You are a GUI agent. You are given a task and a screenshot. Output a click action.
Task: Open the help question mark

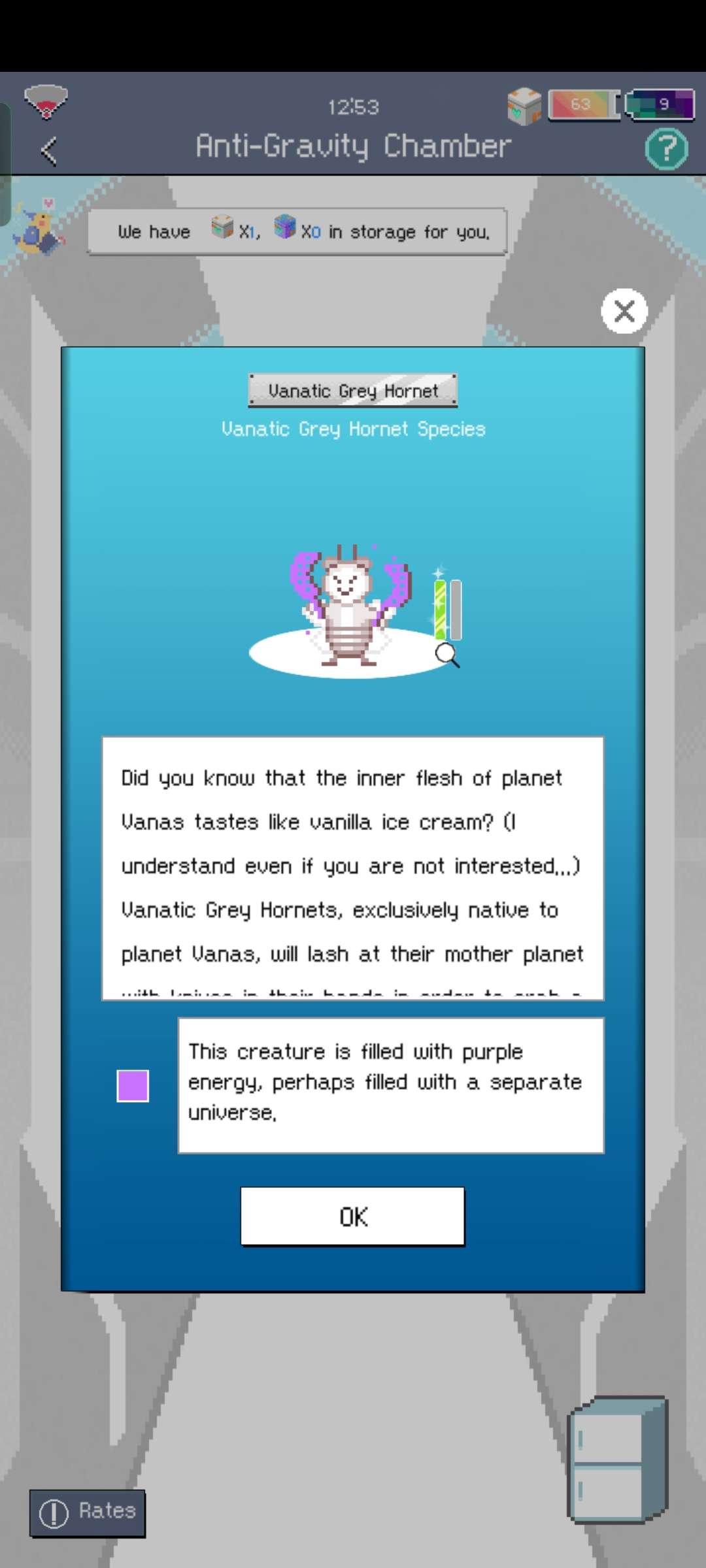pyautogui.click(x=666, y=150)
